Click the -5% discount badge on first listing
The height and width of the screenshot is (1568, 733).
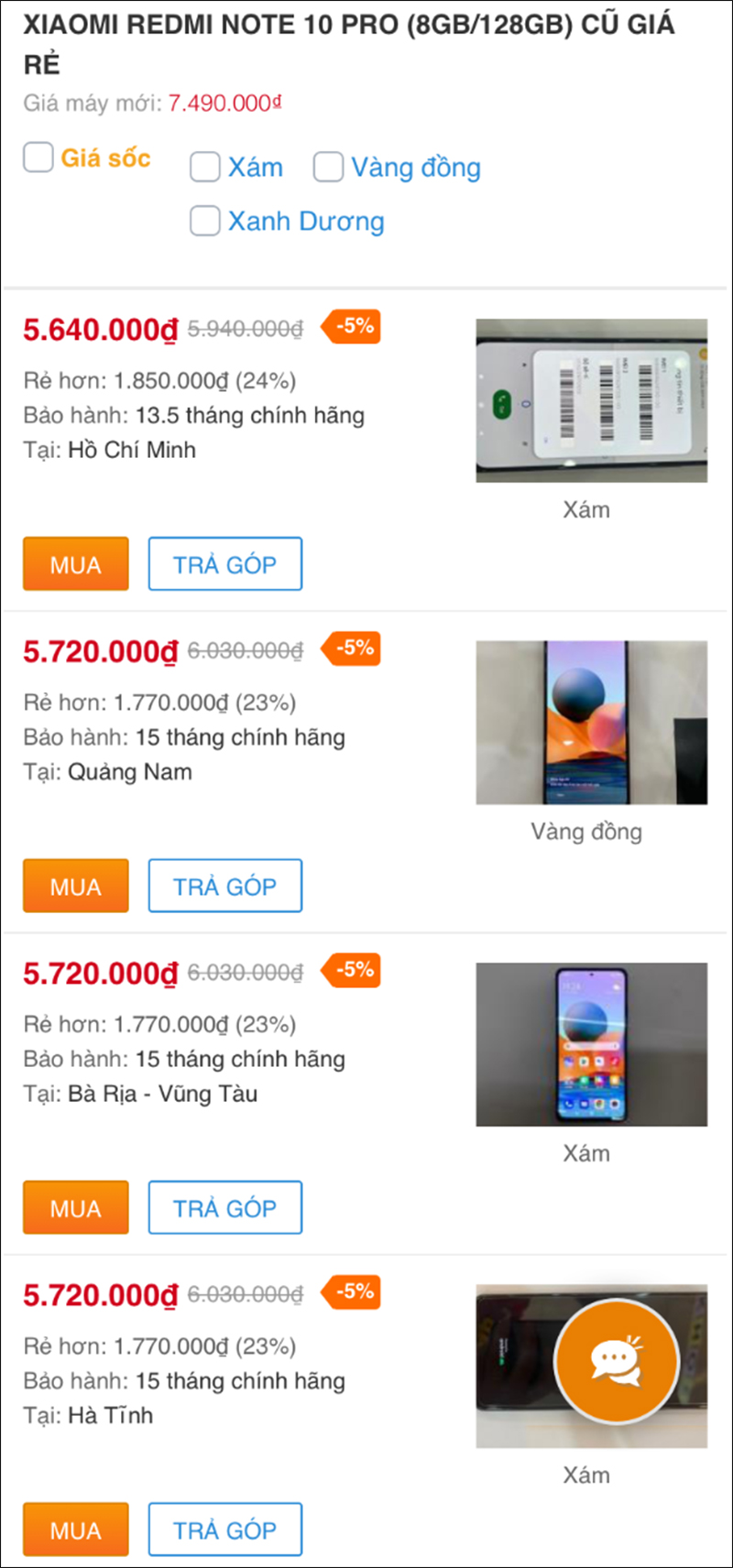(350, 326)
